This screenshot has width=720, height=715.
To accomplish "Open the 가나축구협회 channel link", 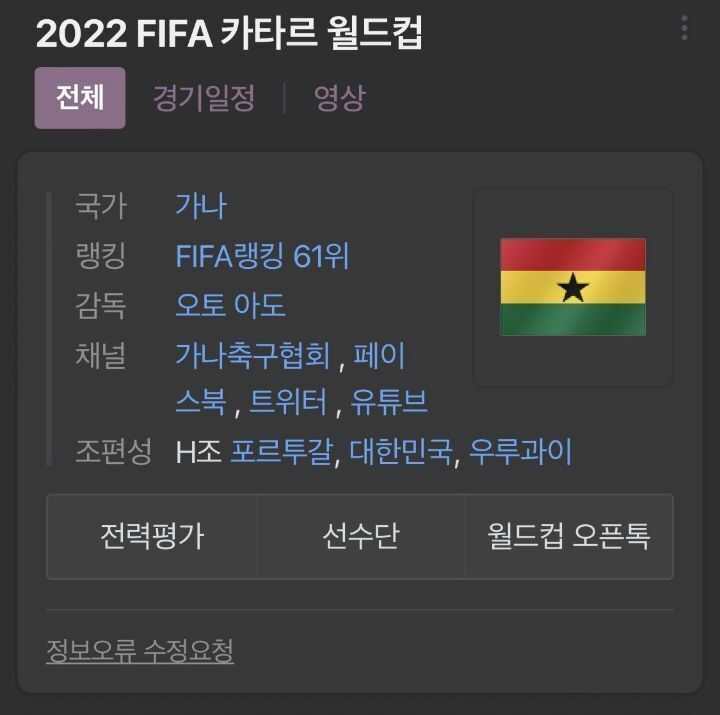I will click(x=252, y=354).
